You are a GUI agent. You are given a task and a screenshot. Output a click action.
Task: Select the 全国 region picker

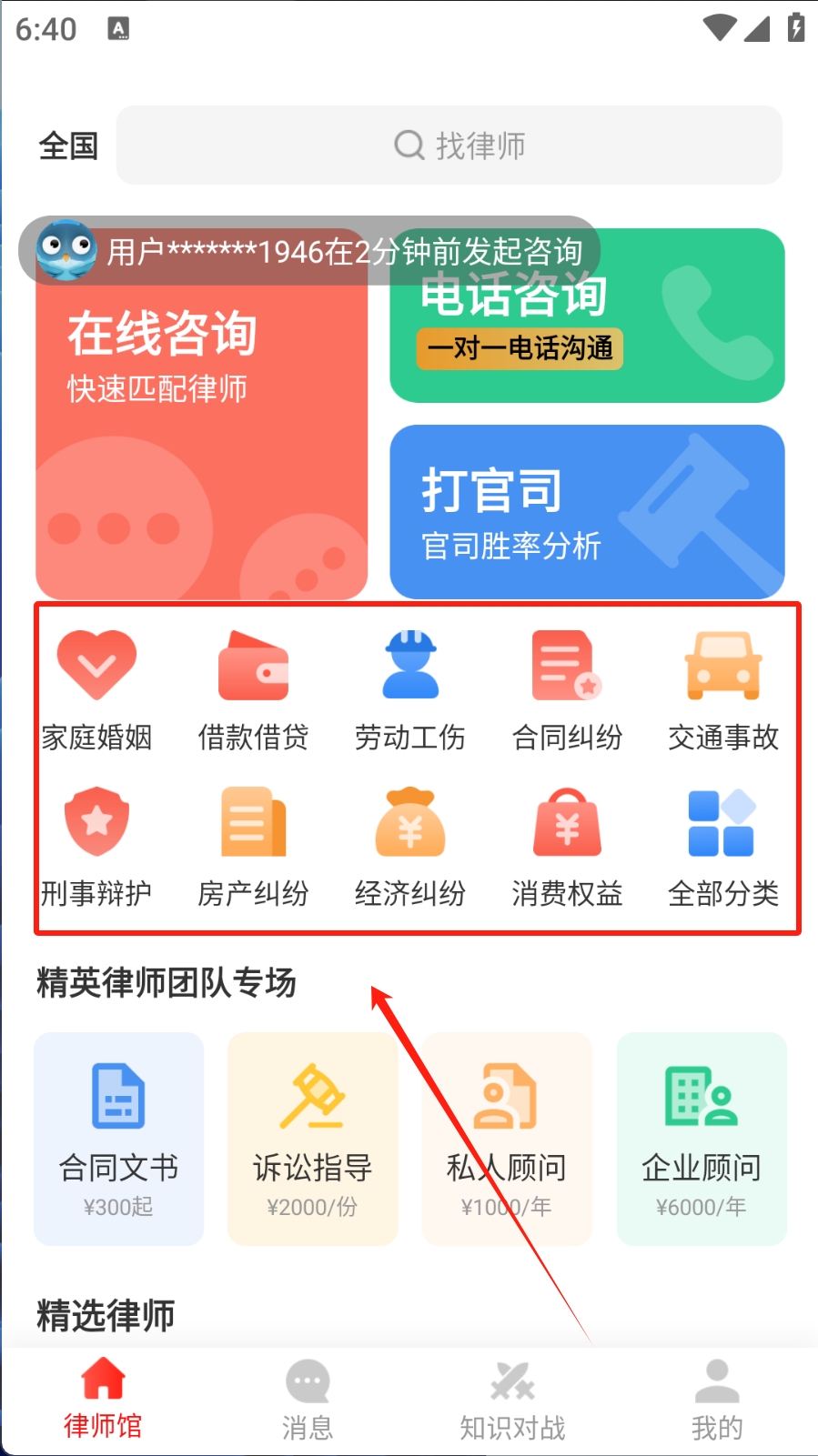pyautogui.click(x=67, y=146)
